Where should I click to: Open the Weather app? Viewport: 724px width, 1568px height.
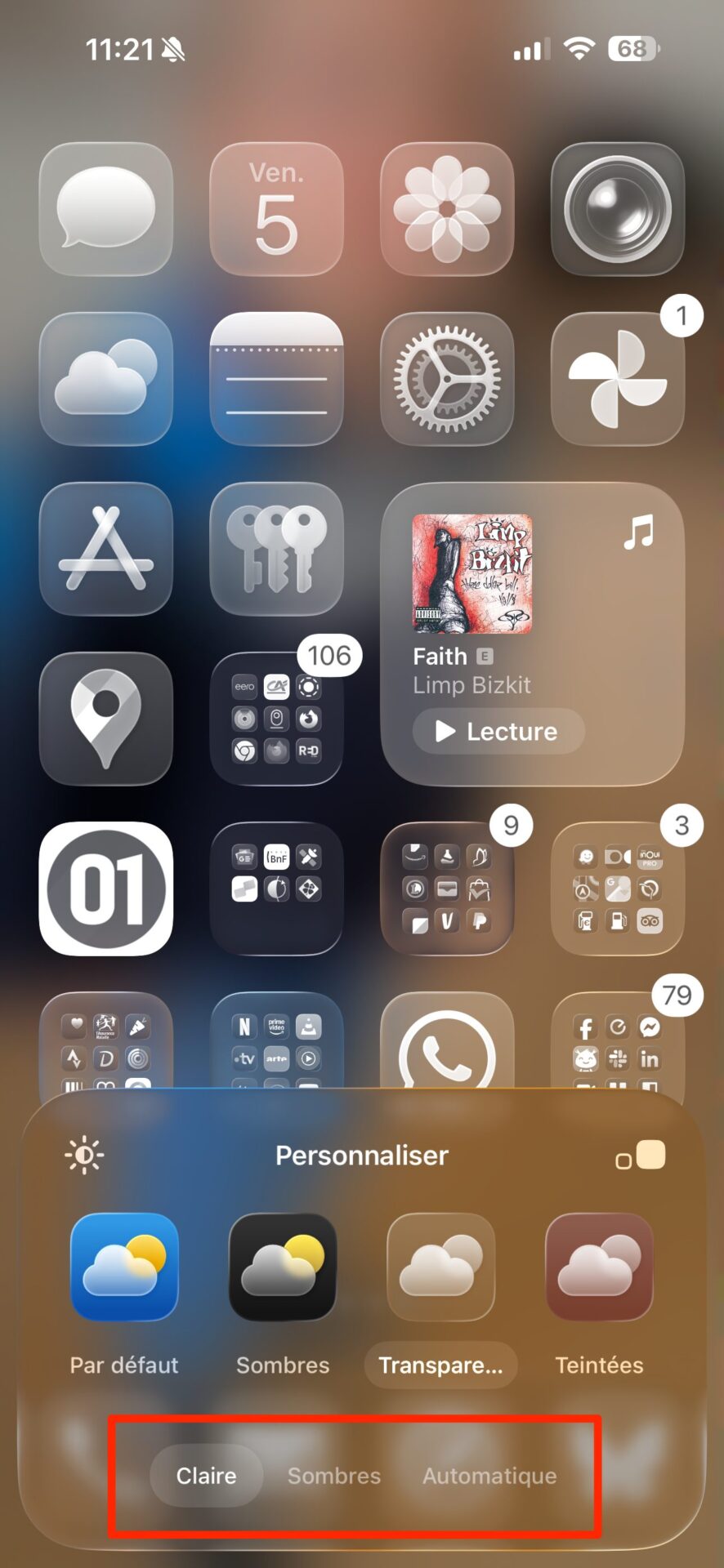click(106, 379)
